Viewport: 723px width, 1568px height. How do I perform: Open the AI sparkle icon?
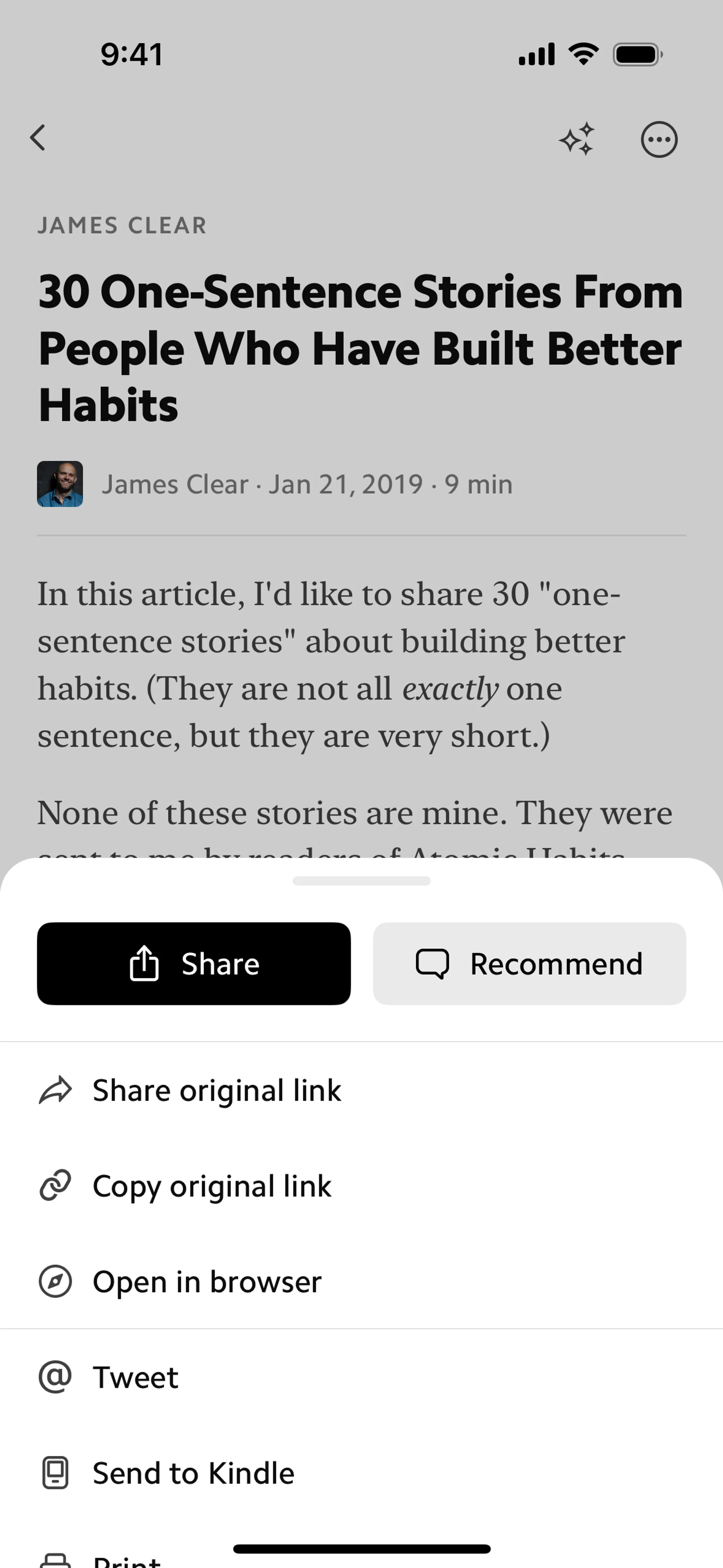click(577, 139)
